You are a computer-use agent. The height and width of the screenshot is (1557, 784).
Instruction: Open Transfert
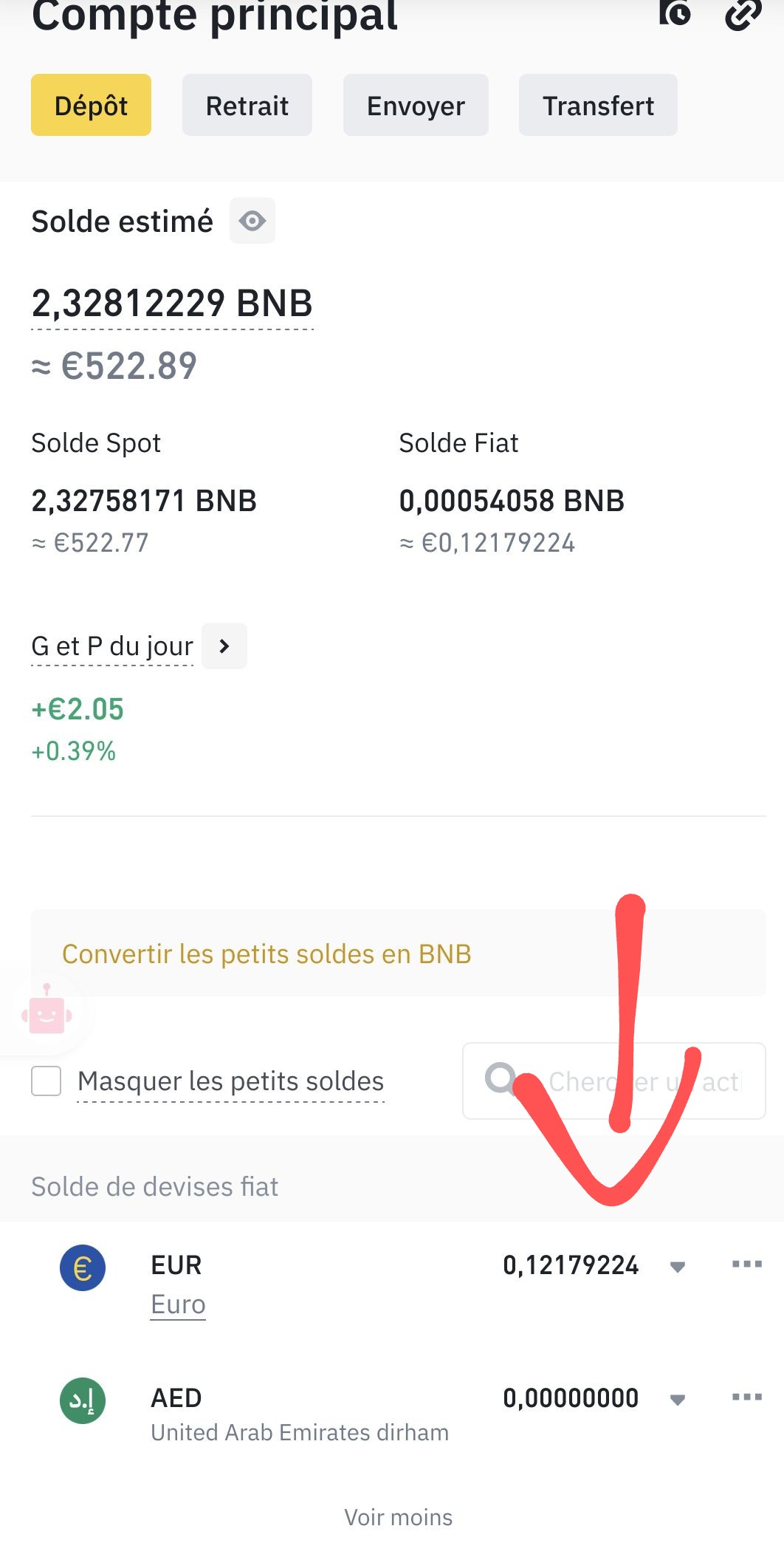tap(598, 105)
